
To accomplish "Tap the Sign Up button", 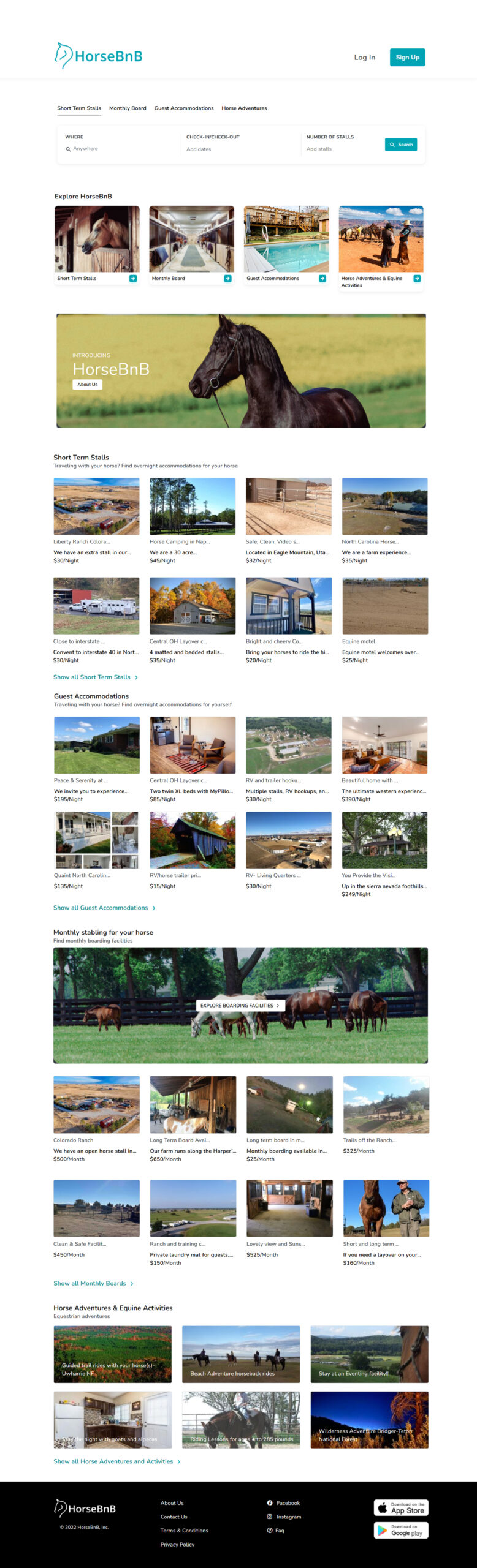I will coord(407,57).
